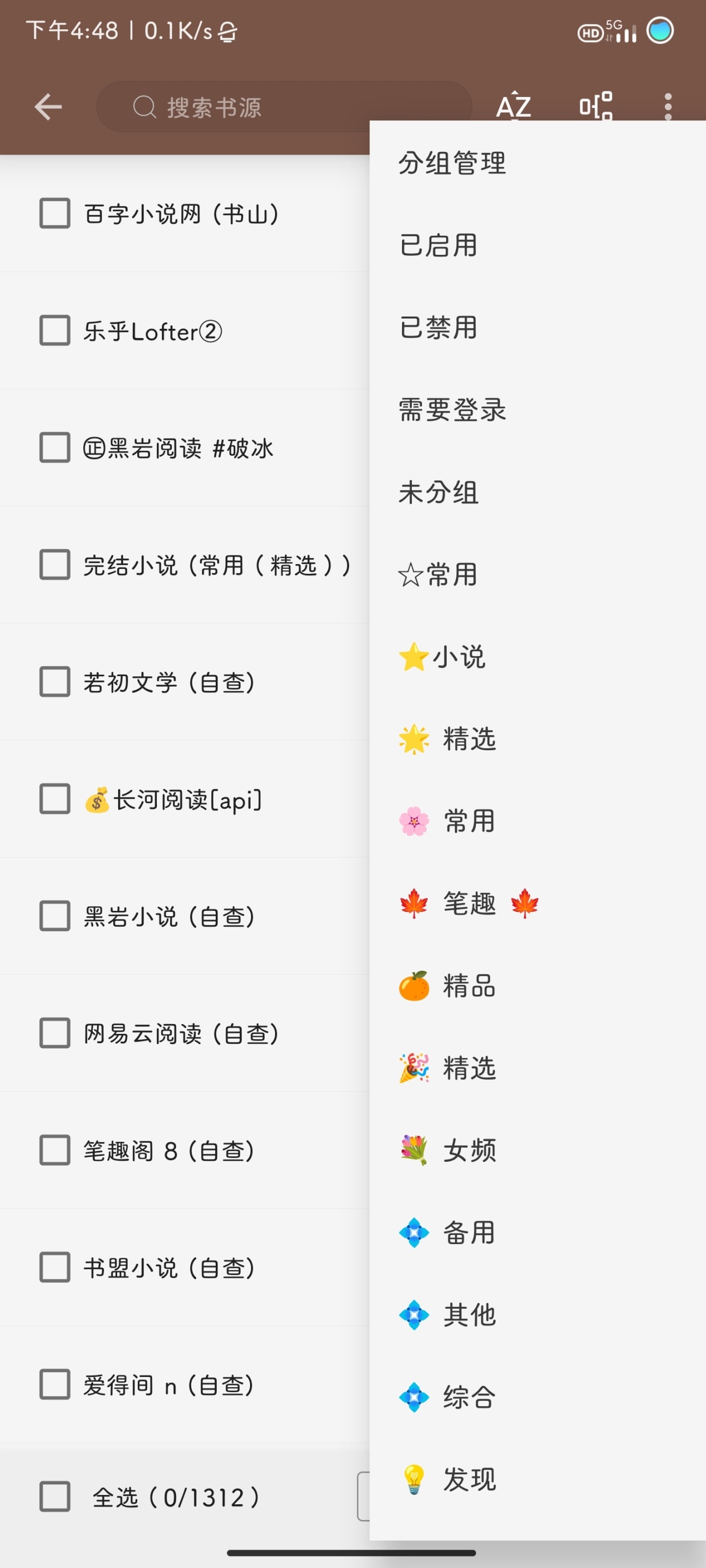This screenshot has width=706, height=1568.
Task: Show sources under 需要登录
Action: (452, 409)
